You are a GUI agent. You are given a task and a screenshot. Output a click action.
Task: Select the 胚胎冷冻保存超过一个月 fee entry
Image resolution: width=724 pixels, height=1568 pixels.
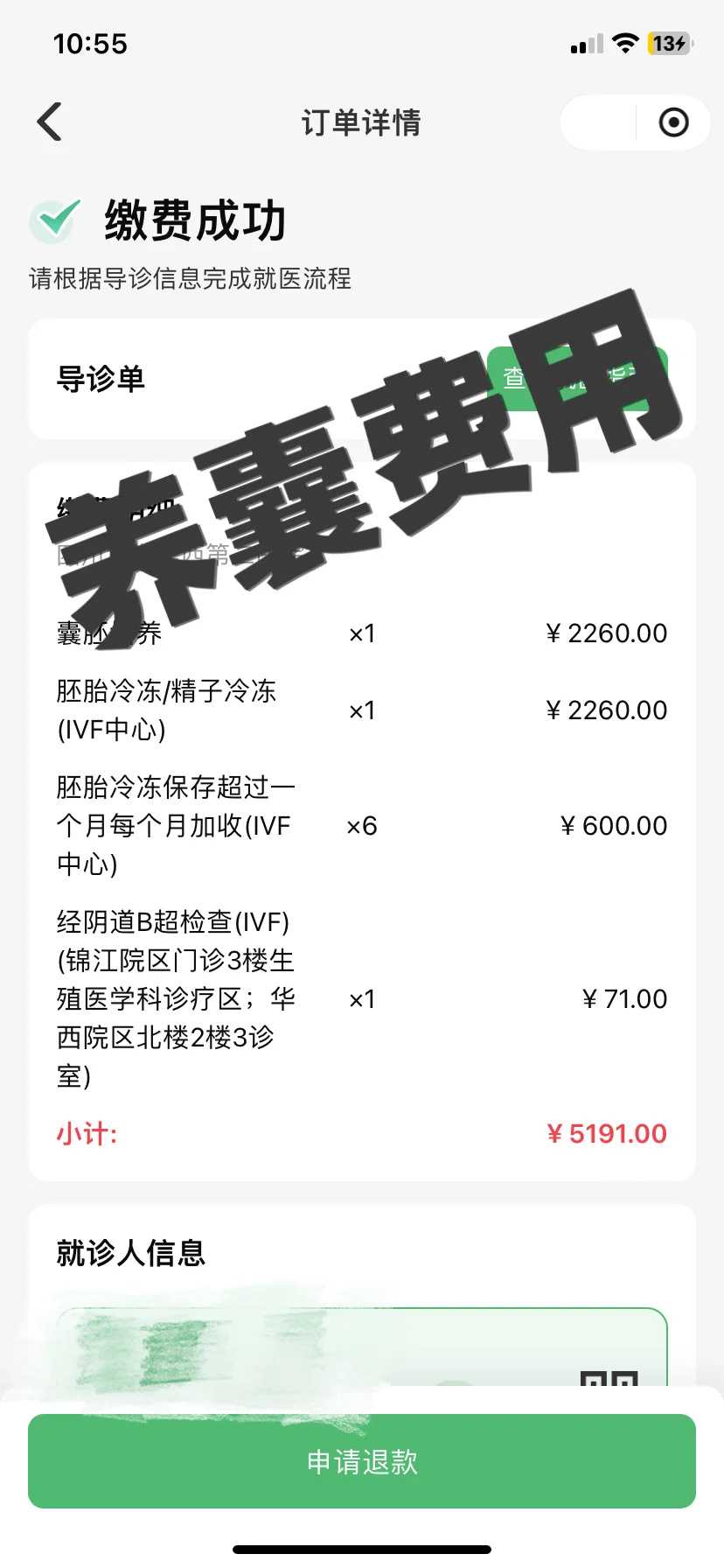[x=175, y=825]
